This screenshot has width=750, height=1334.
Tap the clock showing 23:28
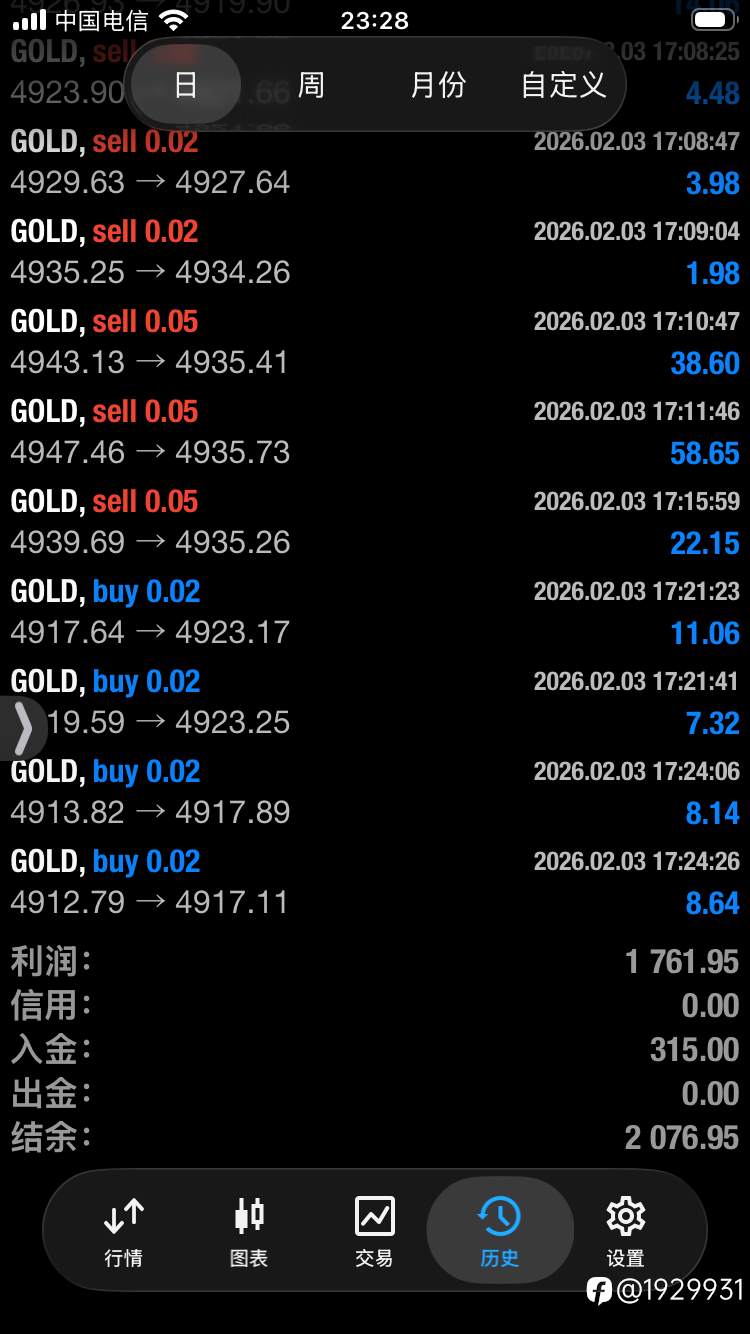pos(375,21)
